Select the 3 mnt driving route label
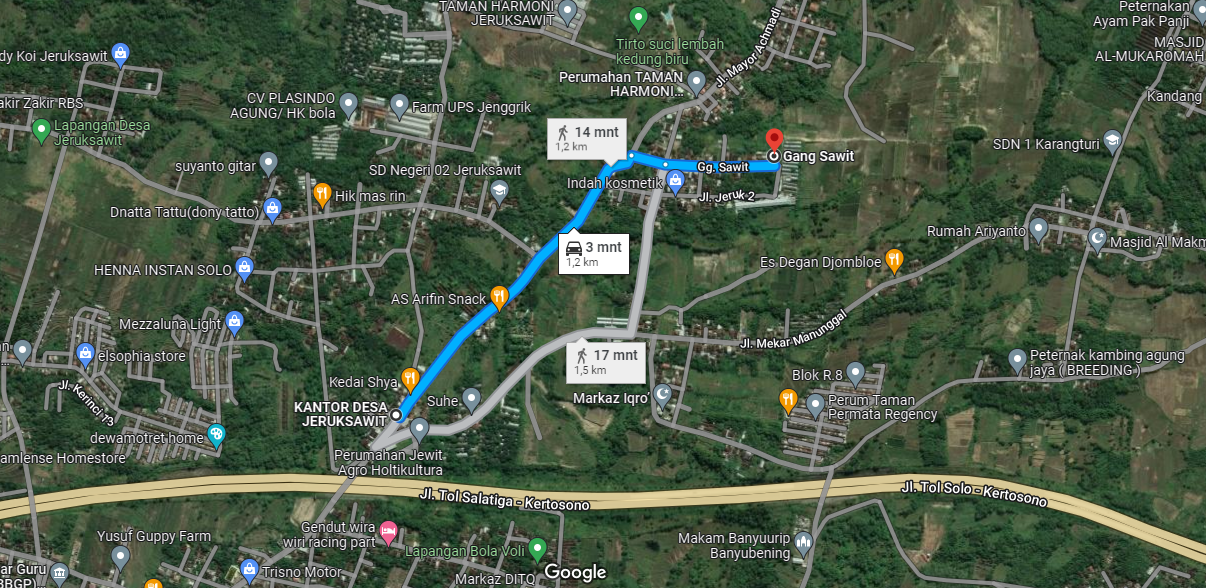The image size is (1206, 588). [592, 254]
